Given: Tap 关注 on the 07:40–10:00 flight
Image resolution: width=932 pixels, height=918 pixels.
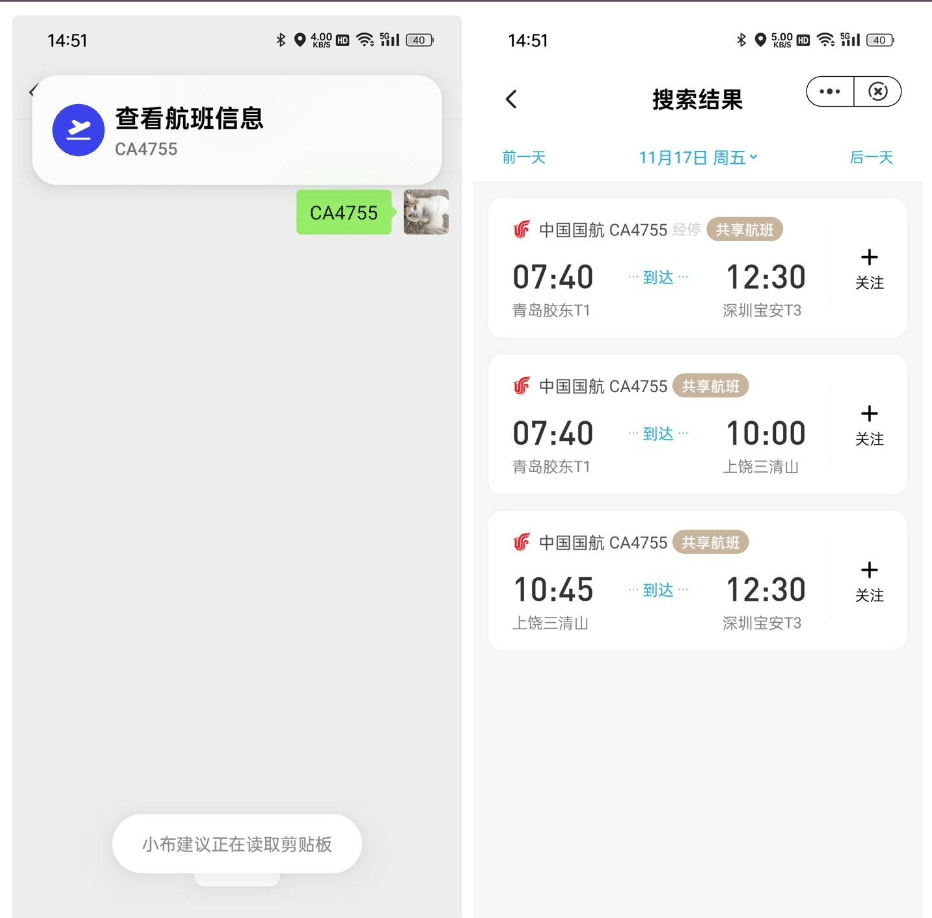Looking at the screenshot, I should tap(869, 425).
